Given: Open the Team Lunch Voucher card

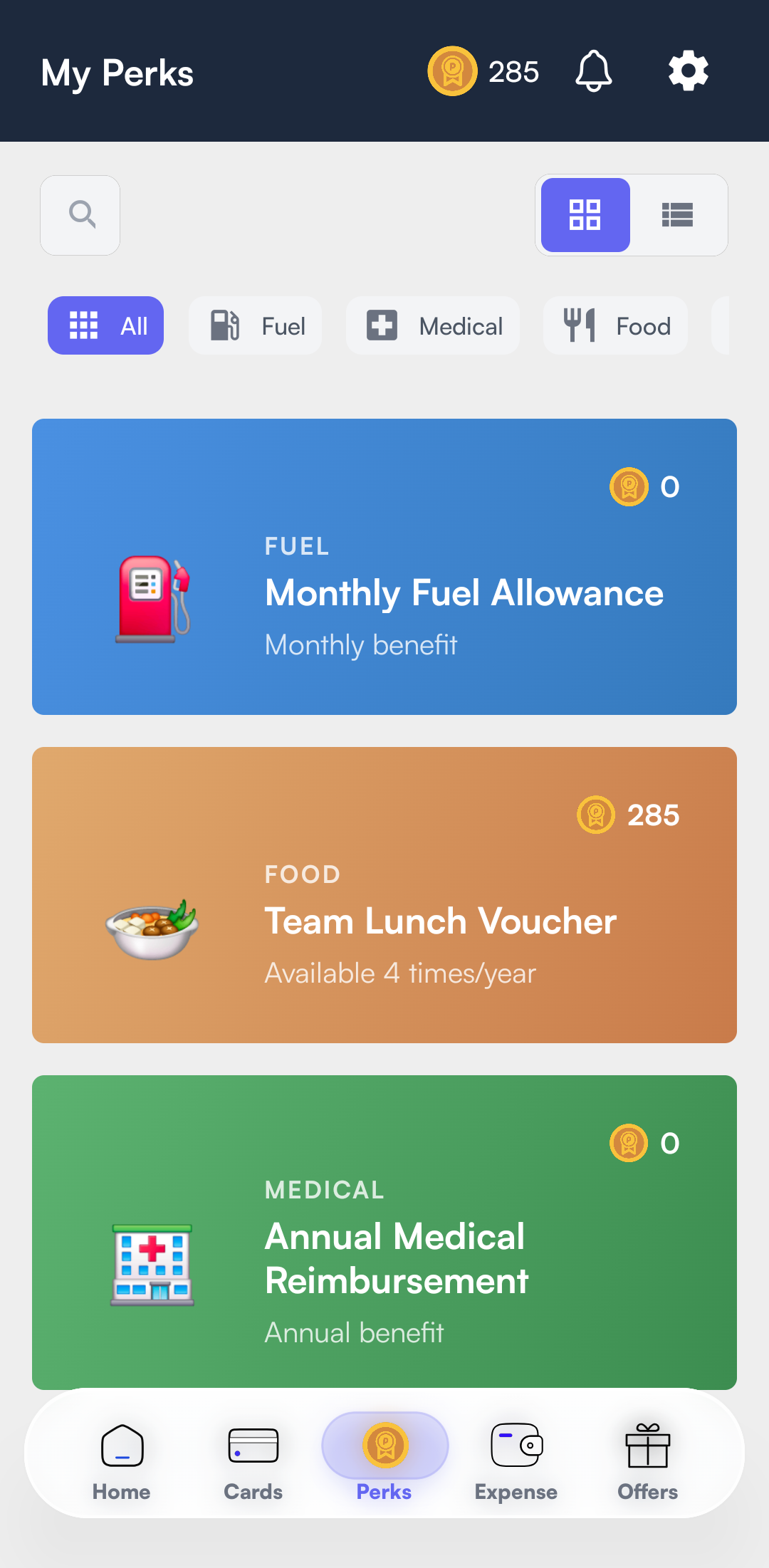Looking at the screenshot, I should tap(384, 895).
